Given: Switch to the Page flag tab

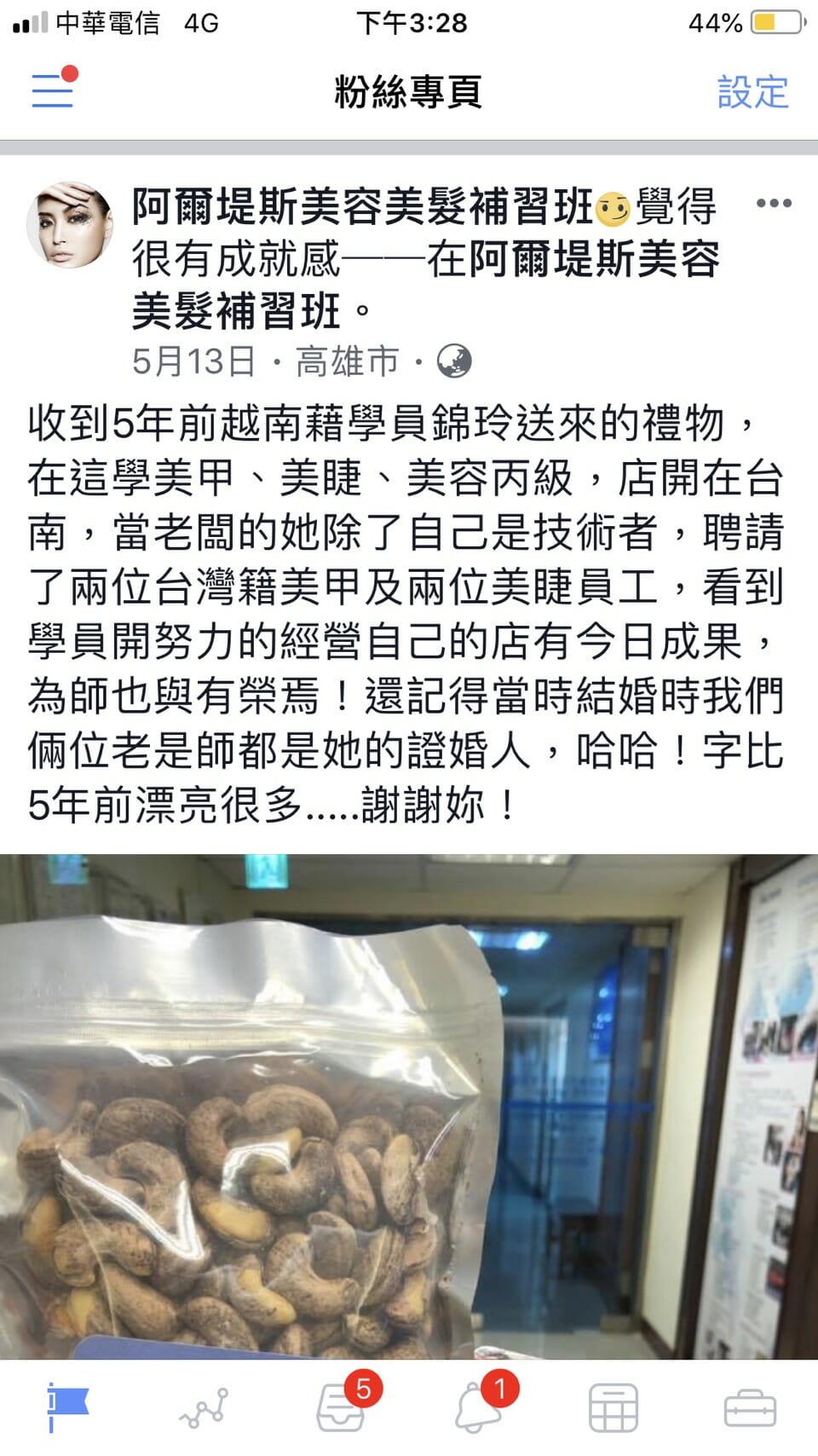Looking at the screenshot, I should tap(68, 1407).
